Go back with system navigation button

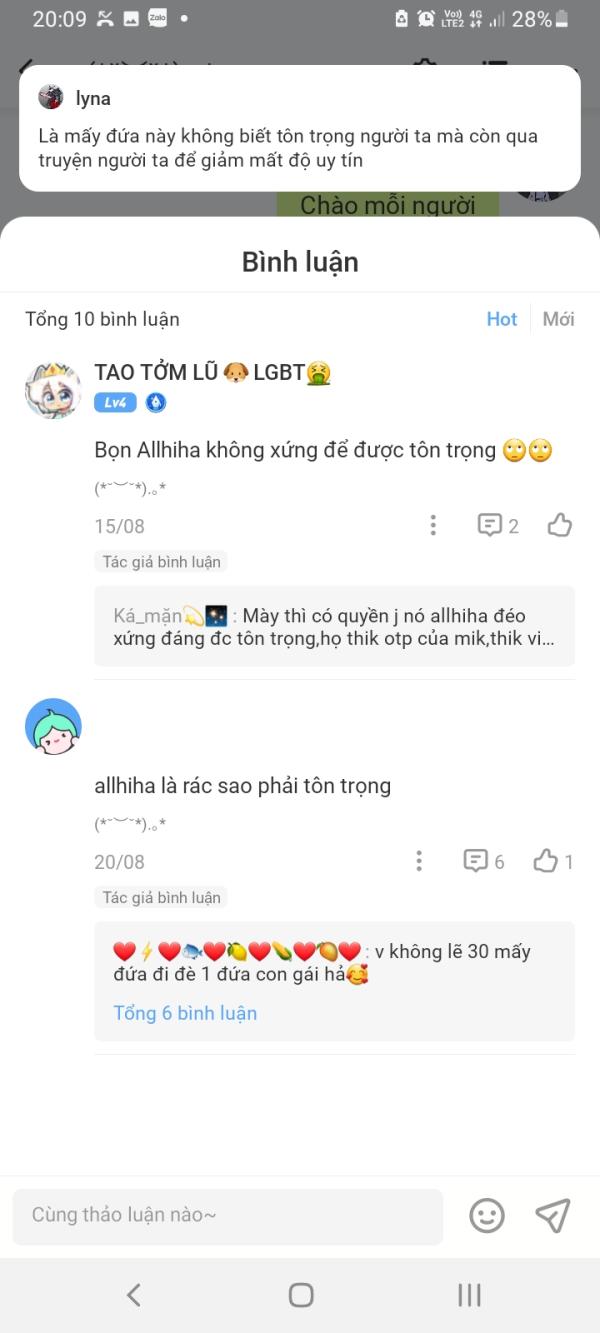tap(134, 1295)
